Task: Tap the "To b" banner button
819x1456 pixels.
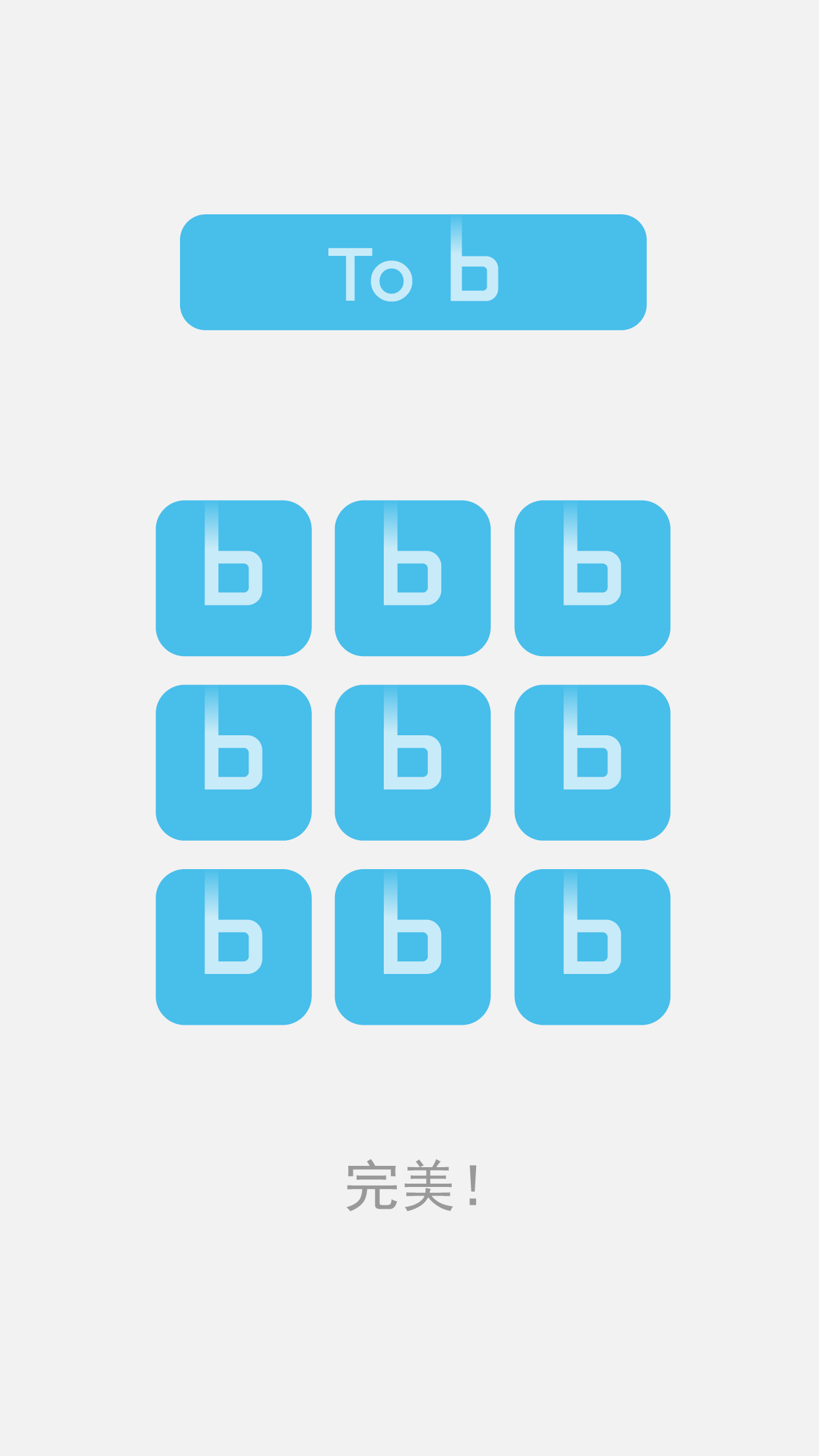Action: click(413, 272)
